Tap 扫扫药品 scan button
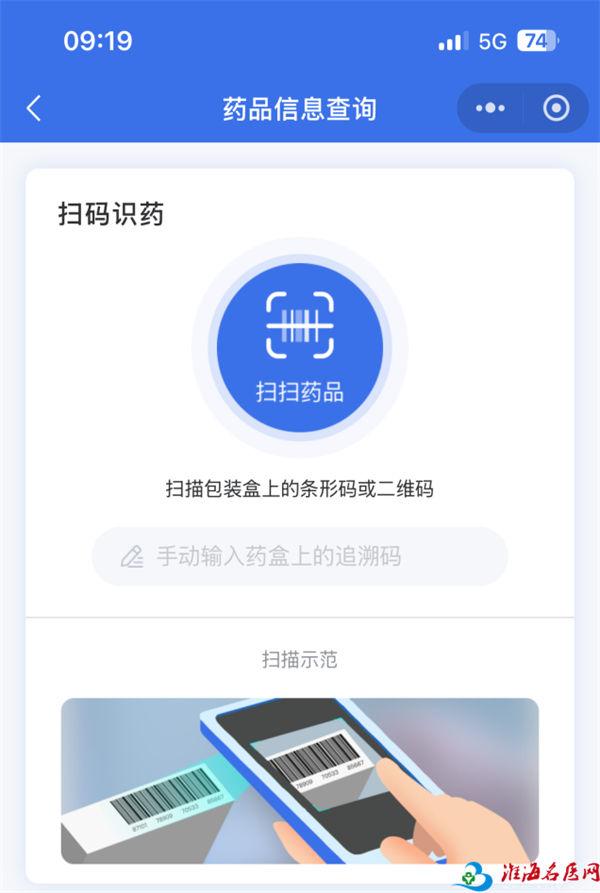 (x=300, y=346)
